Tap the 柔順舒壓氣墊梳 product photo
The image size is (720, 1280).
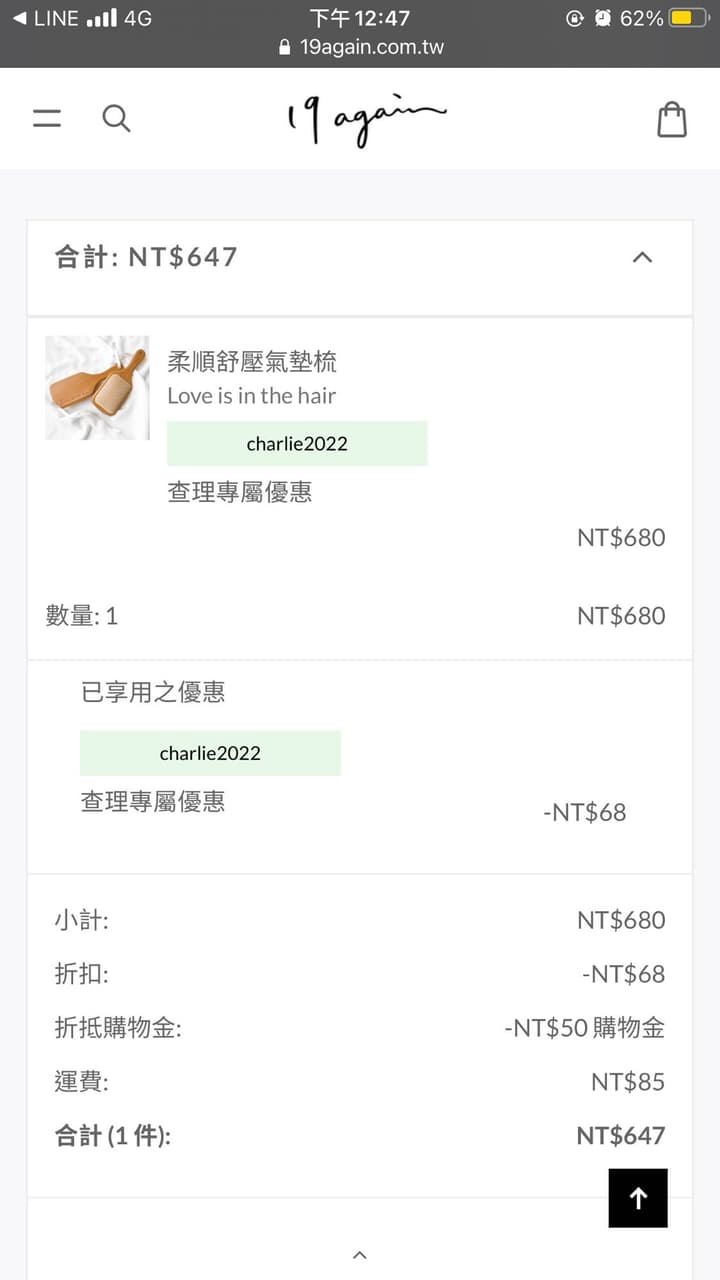click(97, 387)
